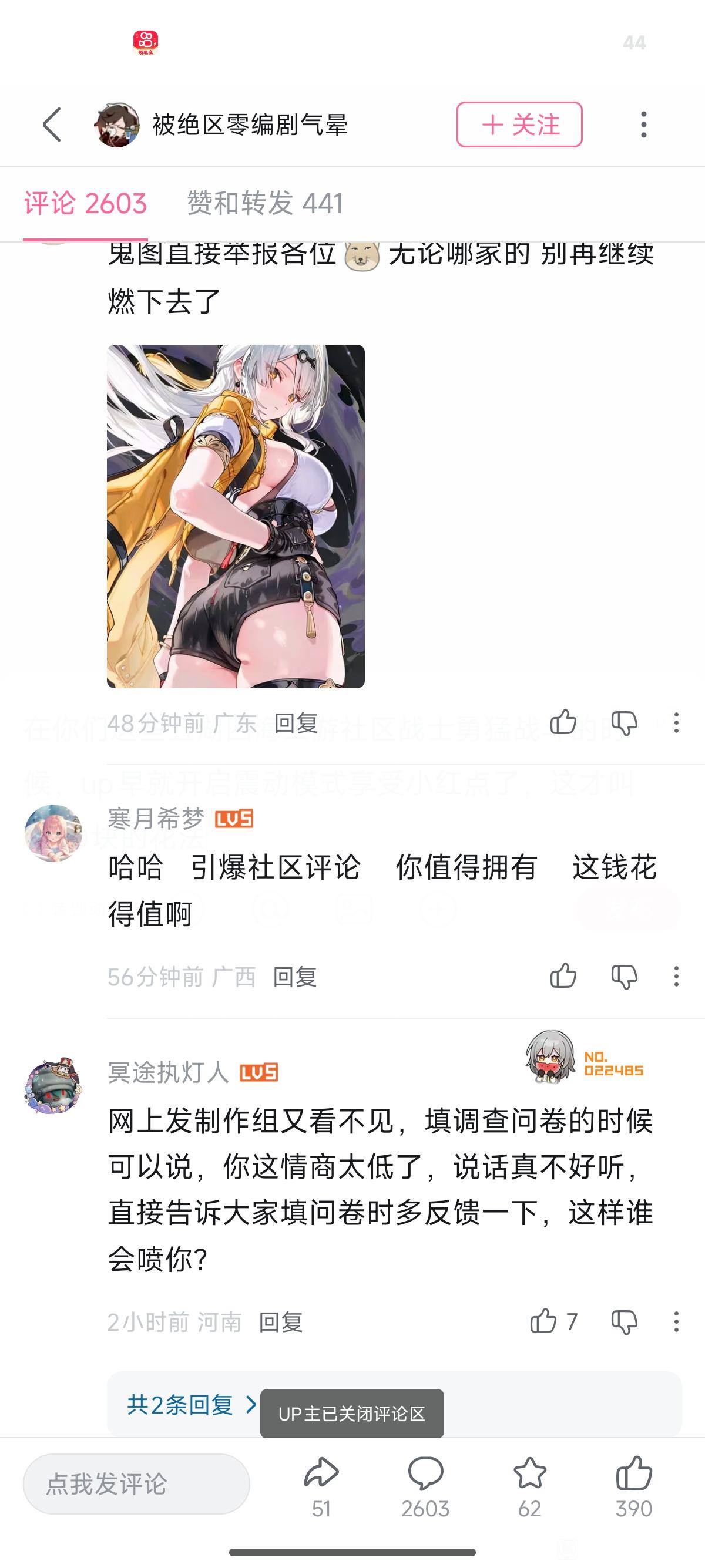Follow 被绝区零编剧气晕 with the 关注 button
Viewport: 705px width, 1568px height.
[519, 125]
